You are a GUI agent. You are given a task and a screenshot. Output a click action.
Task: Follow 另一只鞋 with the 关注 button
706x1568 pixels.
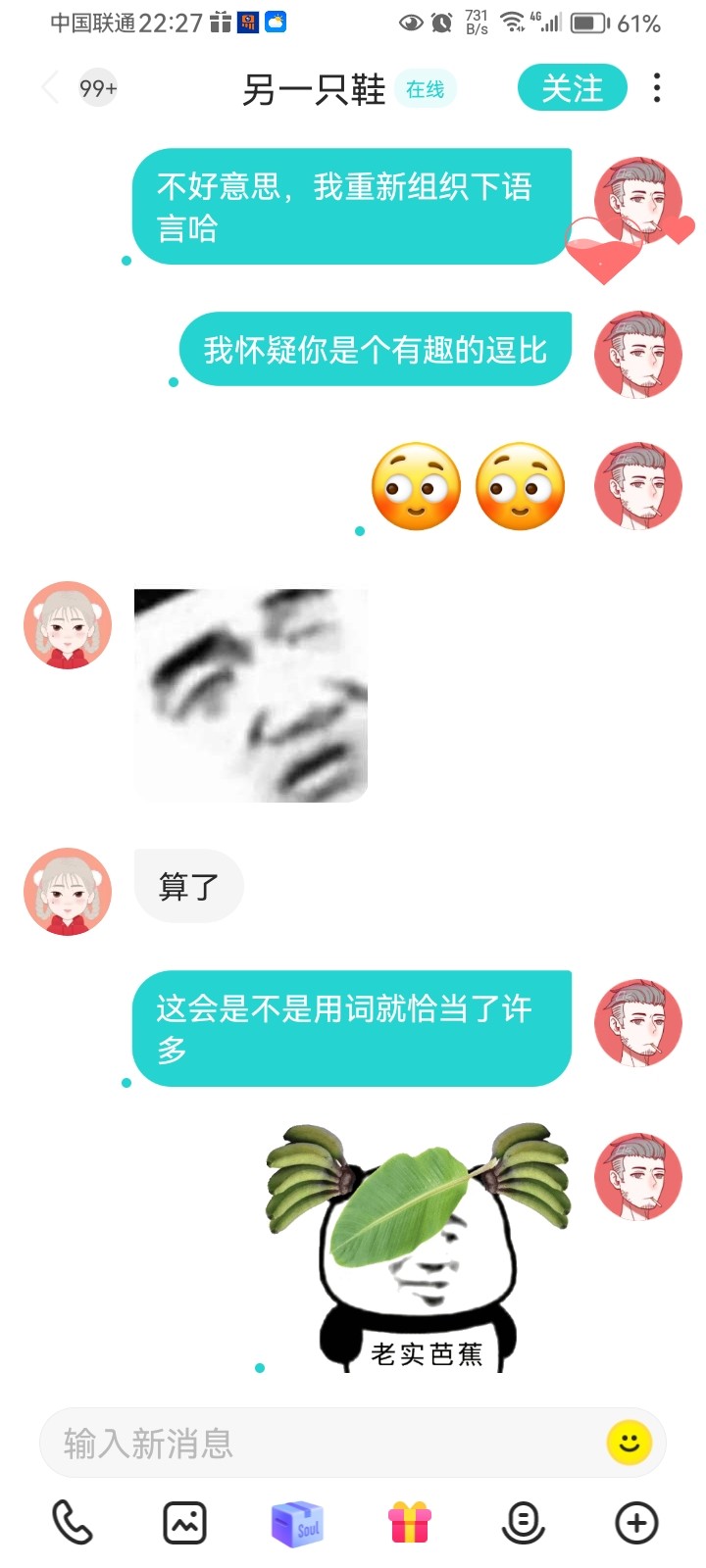click(573, 88)
